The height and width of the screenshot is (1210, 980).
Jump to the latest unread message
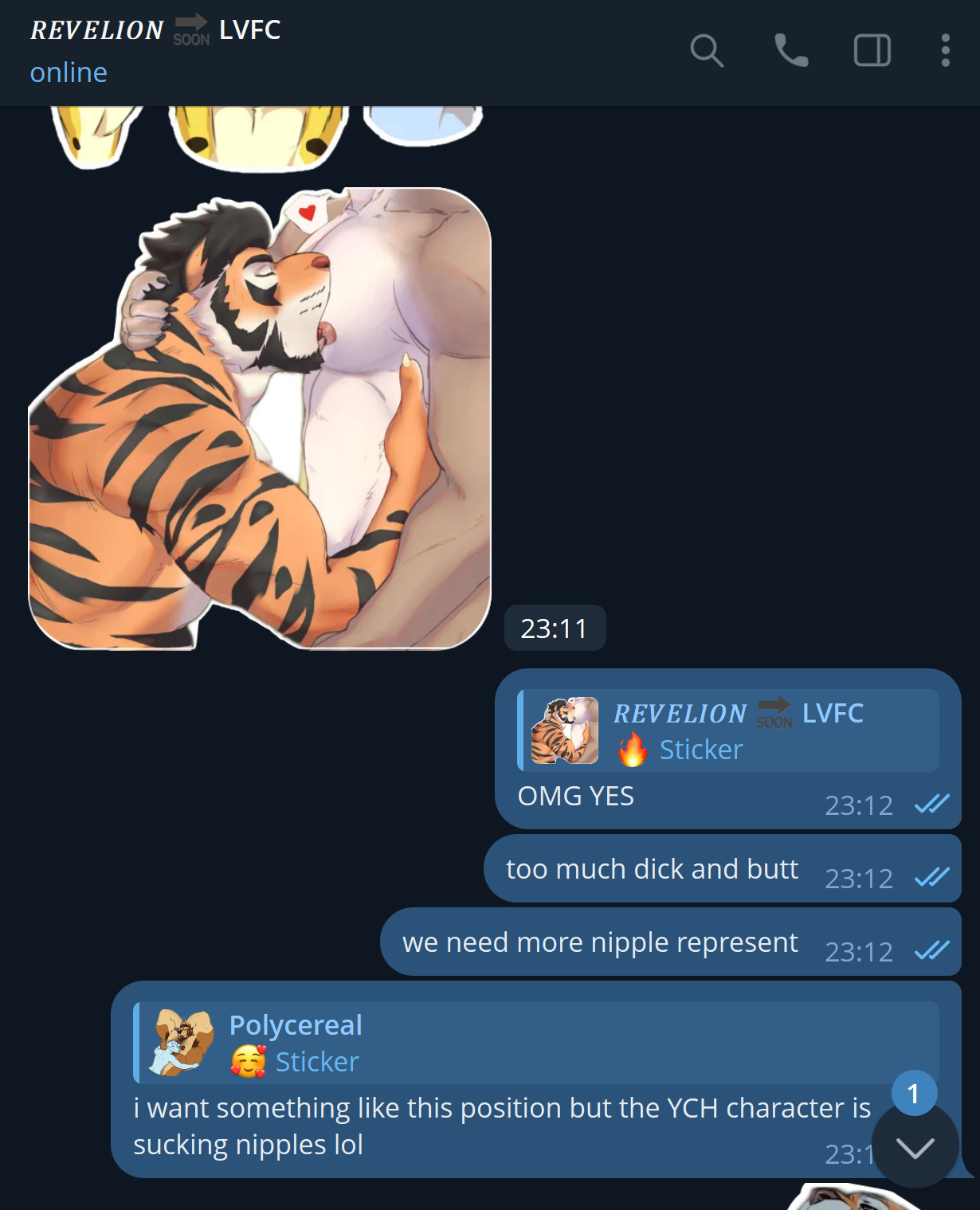click(x=915, y=1147)
